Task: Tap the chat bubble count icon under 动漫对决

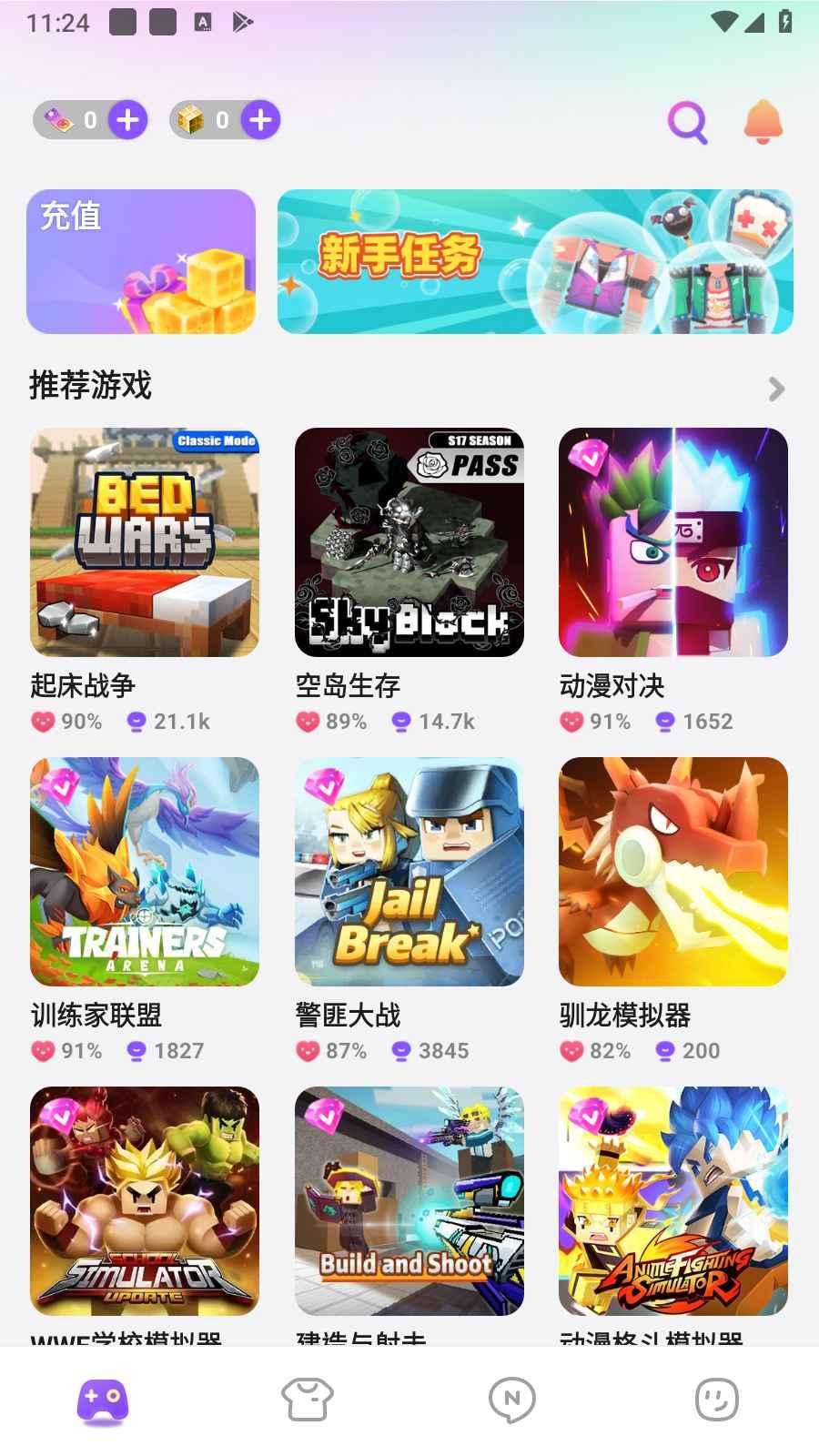Action: [x=663, y=721]
